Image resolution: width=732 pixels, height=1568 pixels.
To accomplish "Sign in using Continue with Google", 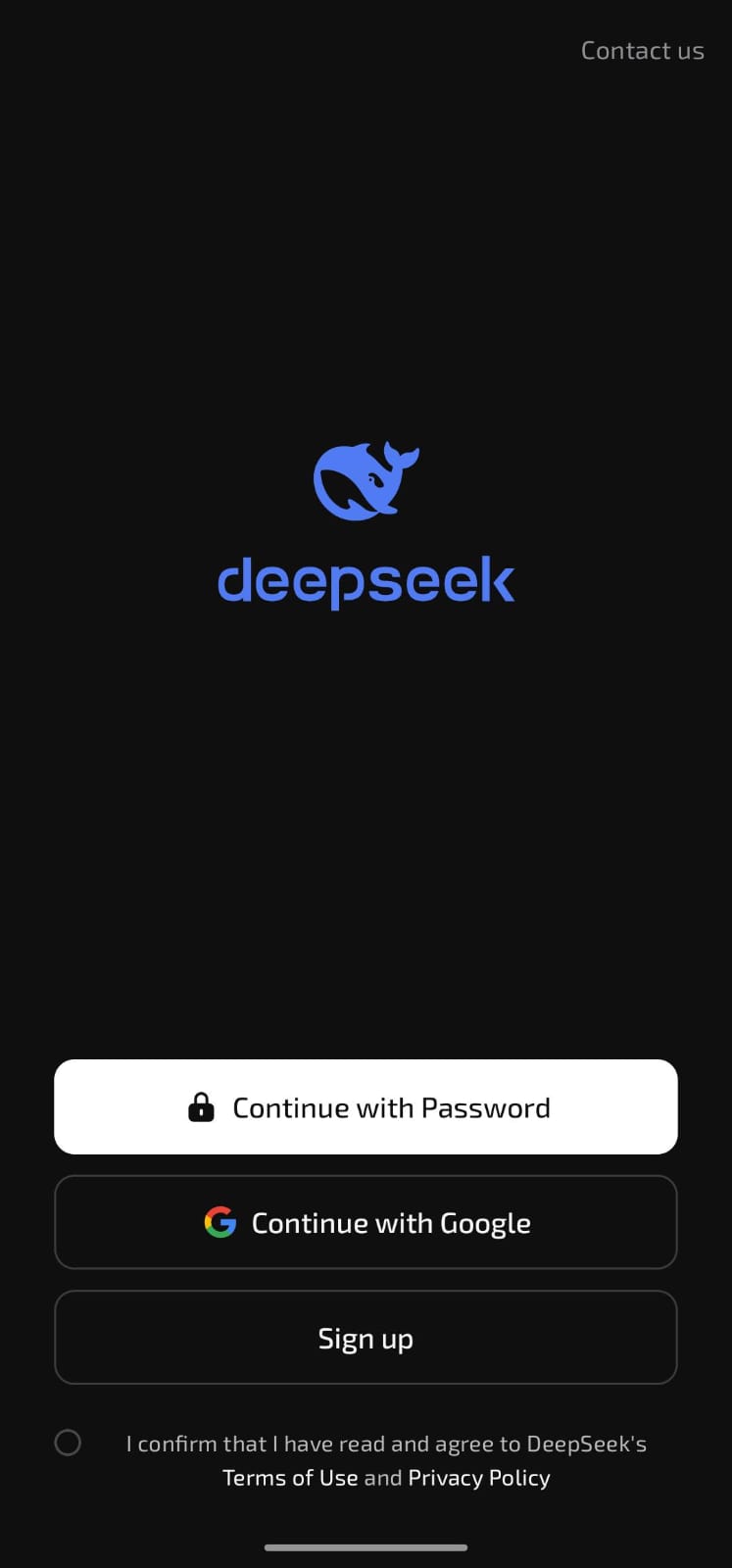I will (366, 1222).
